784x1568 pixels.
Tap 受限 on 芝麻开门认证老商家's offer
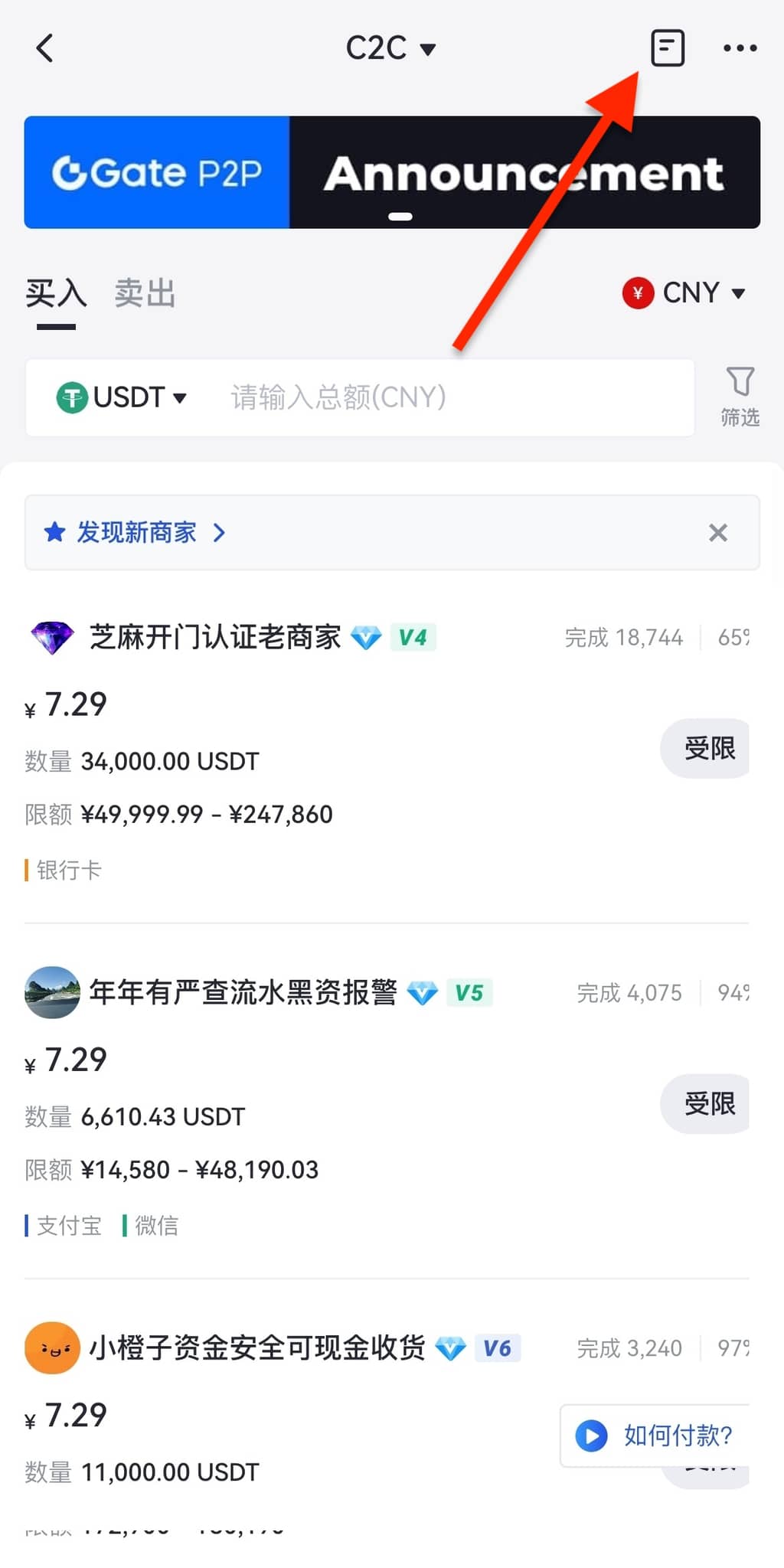pos(708,748)
